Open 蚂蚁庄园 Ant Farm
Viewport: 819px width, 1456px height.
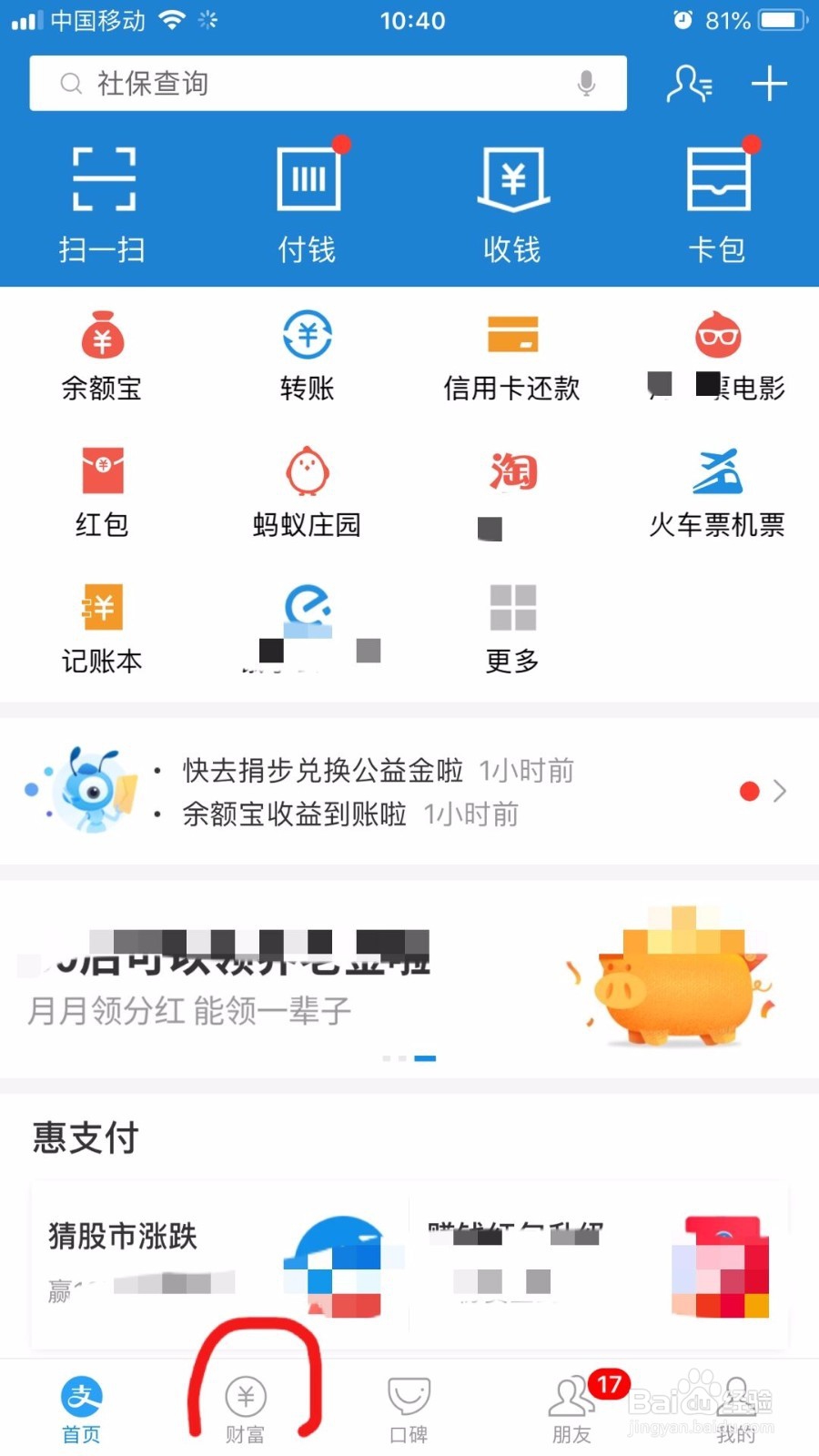click(307, 491)
